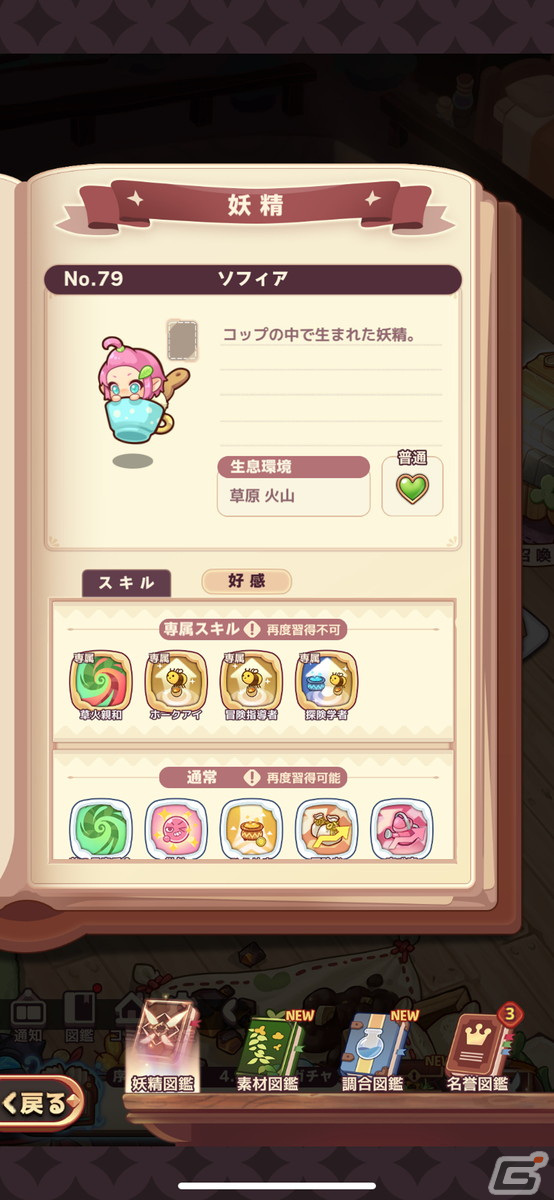Switch to the 好感 tab
This screenshot has width=554, height=1200.
click(x=247, y=581)
